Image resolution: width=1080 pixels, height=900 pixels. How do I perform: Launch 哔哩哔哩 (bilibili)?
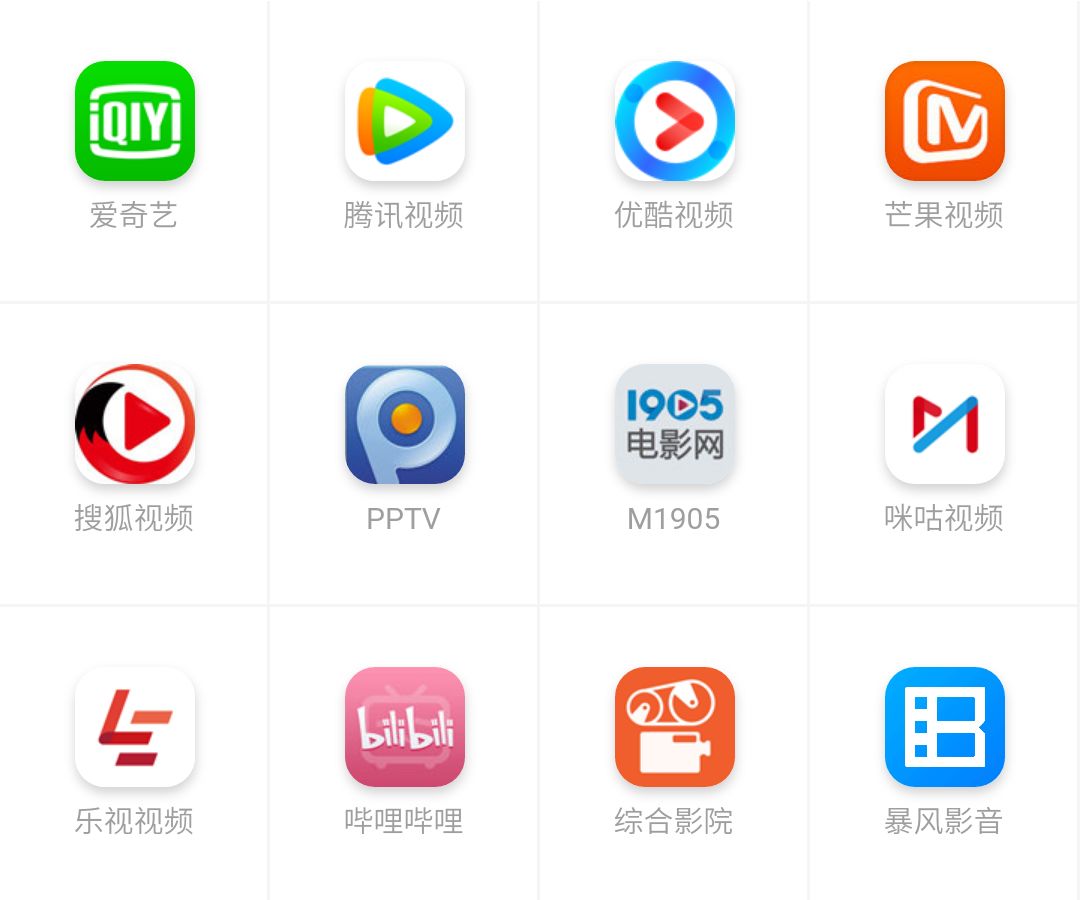pos(404,727)
